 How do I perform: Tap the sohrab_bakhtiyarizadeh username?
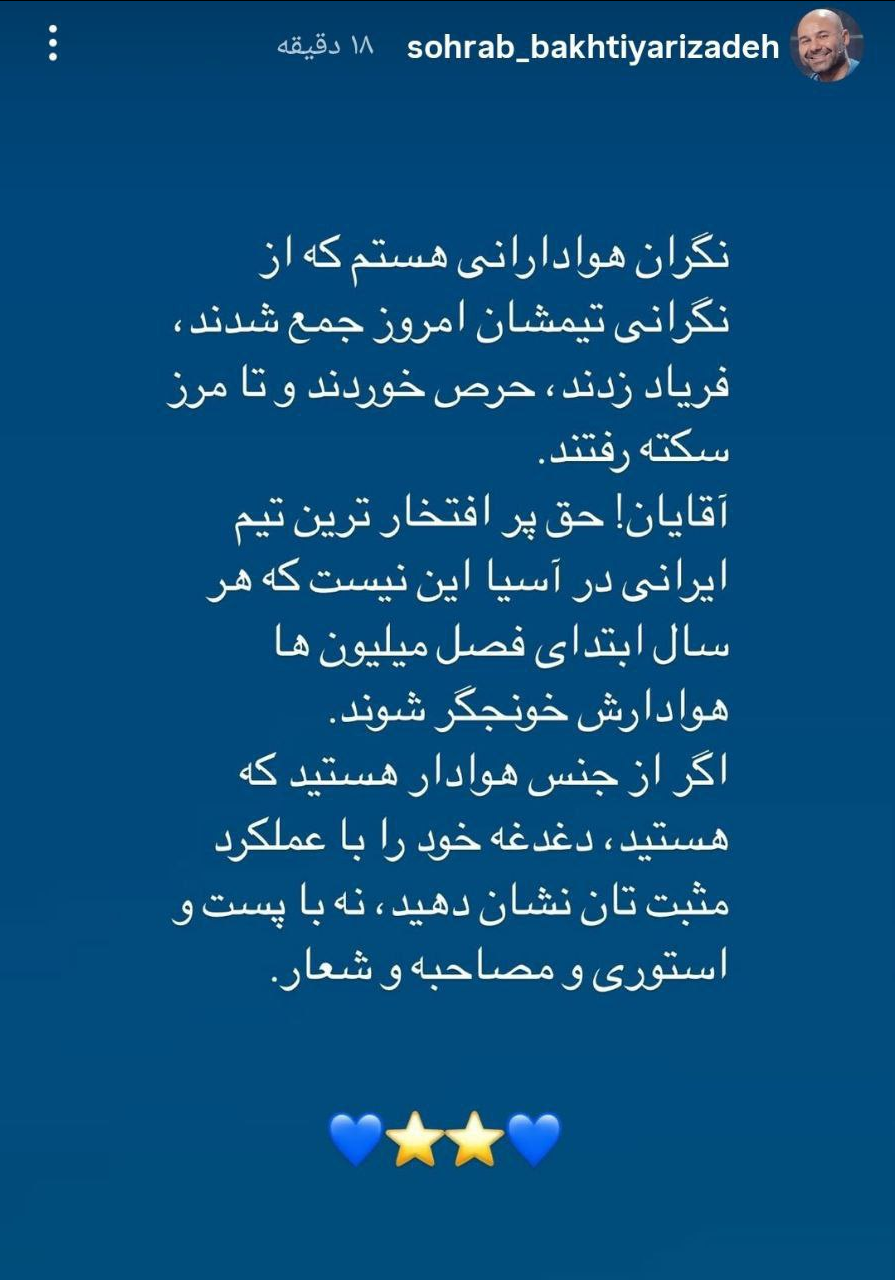pyautogui.click(x=593, y=47)
